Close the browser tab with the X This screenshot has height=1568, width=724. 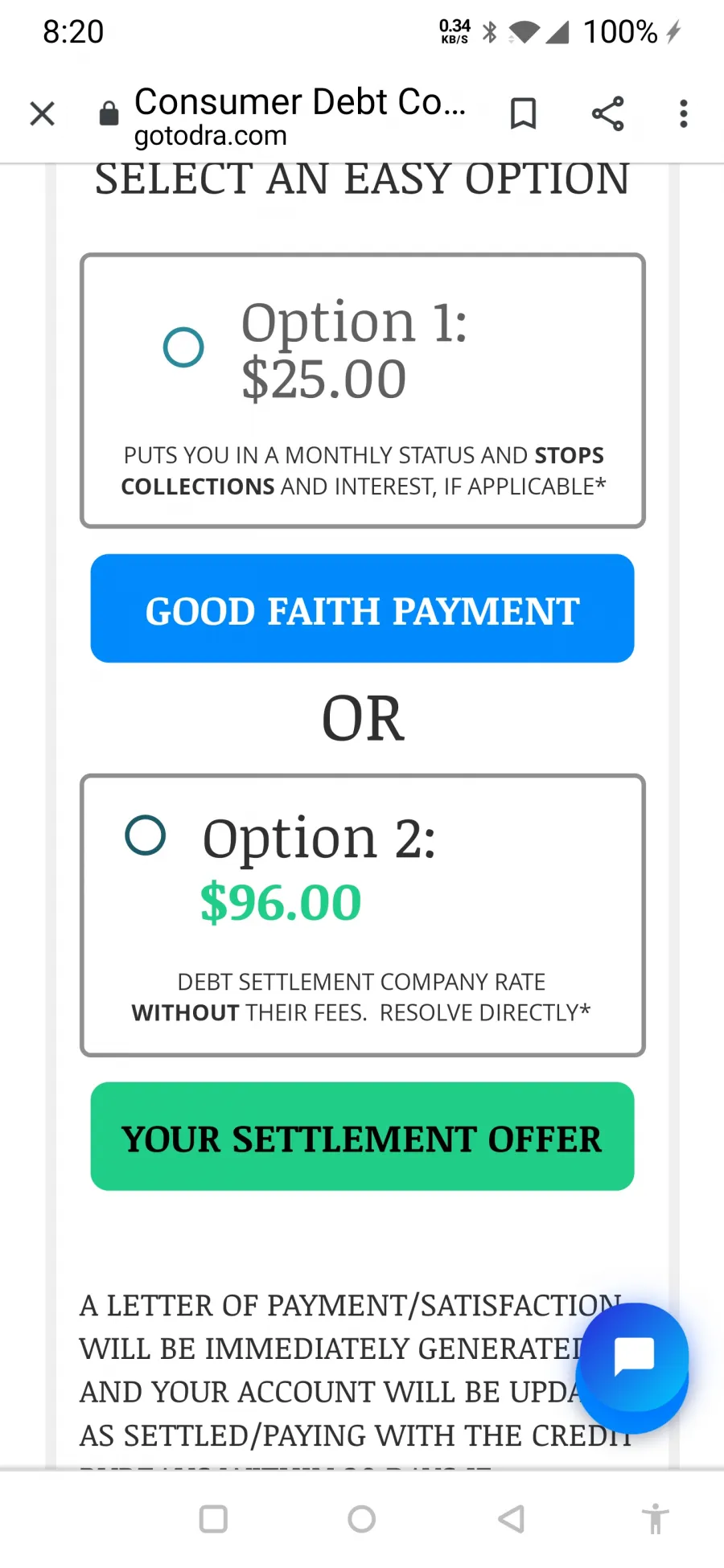tap(42, 113)
